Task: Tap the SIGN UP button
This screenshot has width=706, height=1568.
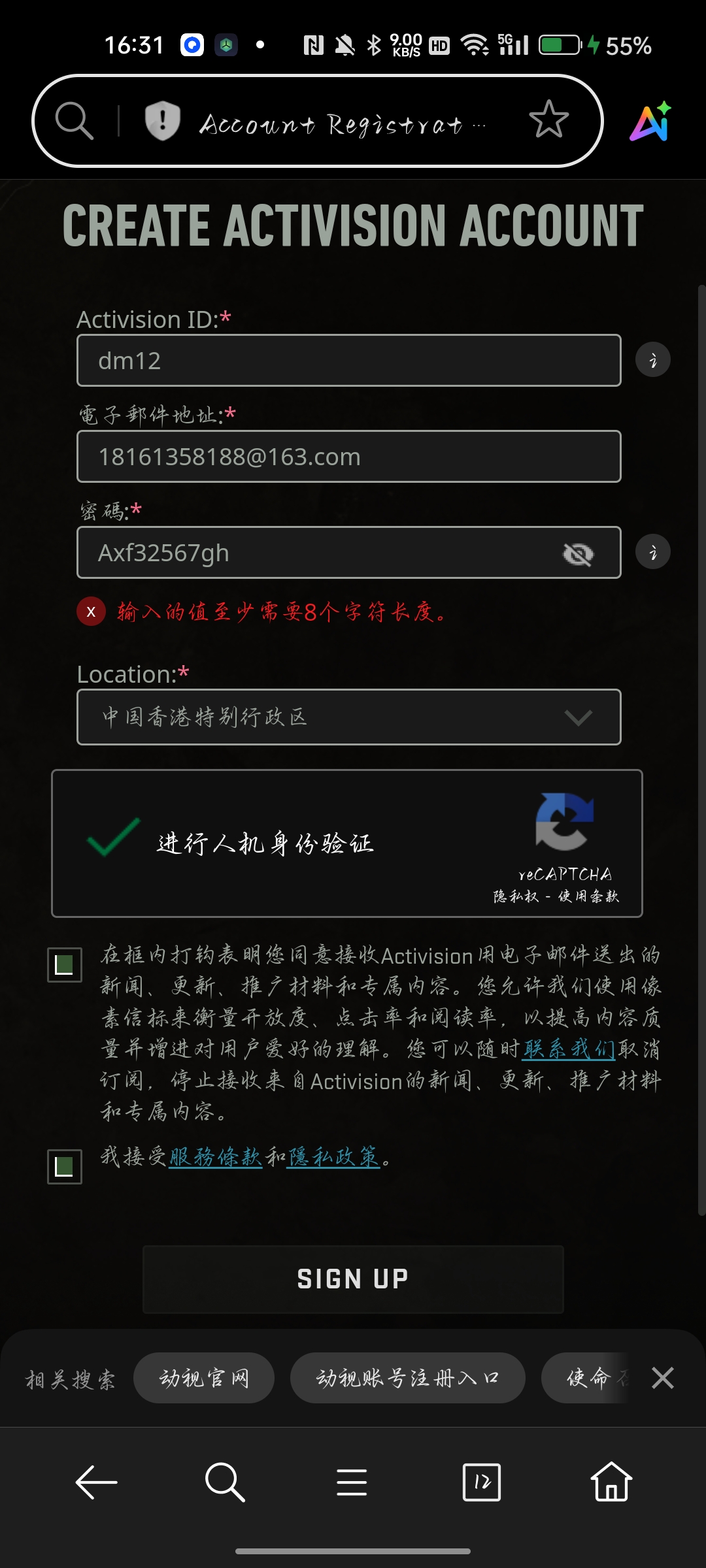Action: (x=353, y=1279)
